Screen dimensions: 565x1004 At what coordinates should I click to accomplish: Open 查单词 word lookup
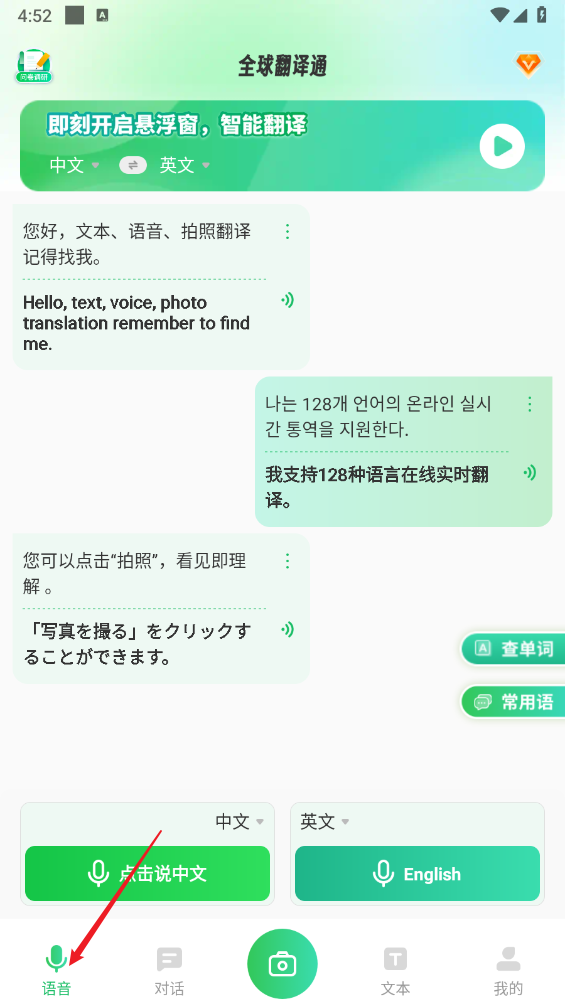[x=513, y=649]
